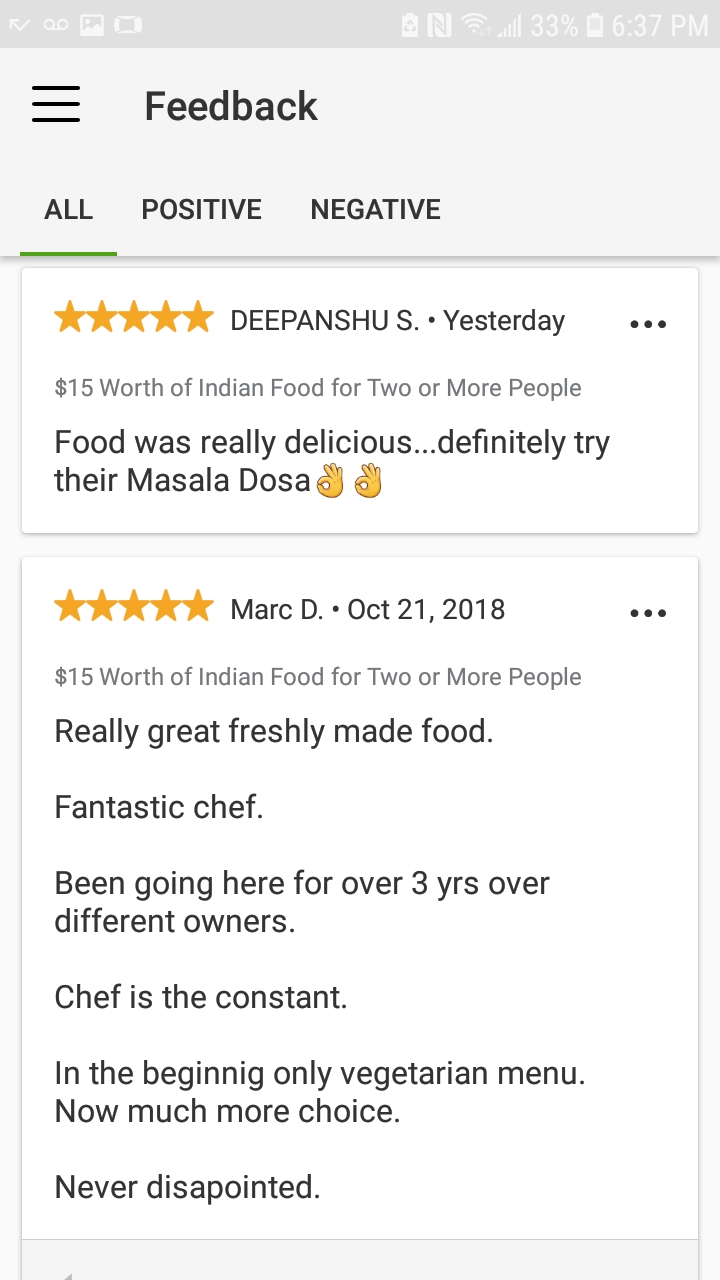Open options menu on DEEPANSHU S. review
Screen dimensions: 720x1280
(648, 324)
